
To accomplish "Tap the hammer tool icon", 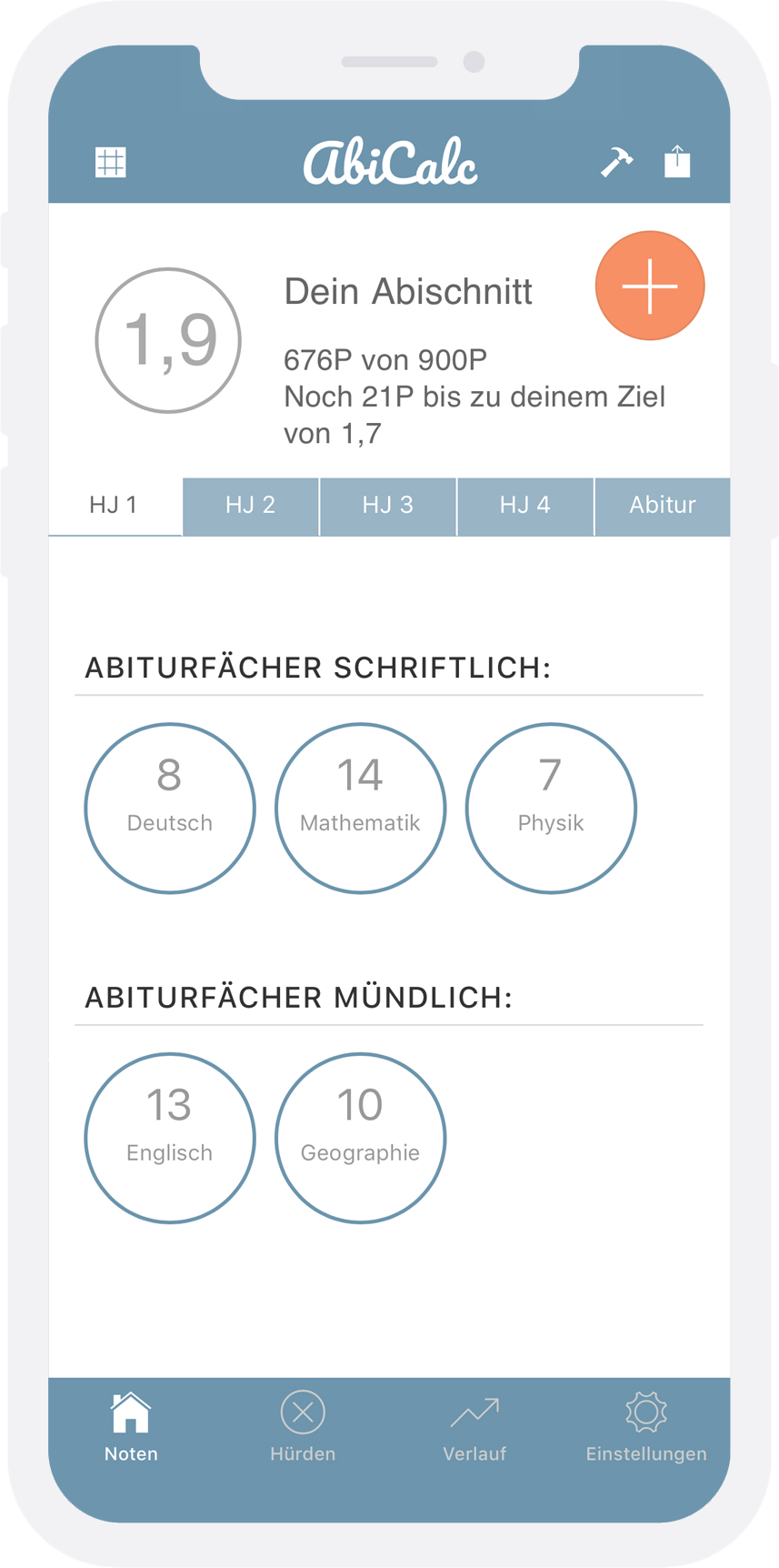I will (616, 162).
